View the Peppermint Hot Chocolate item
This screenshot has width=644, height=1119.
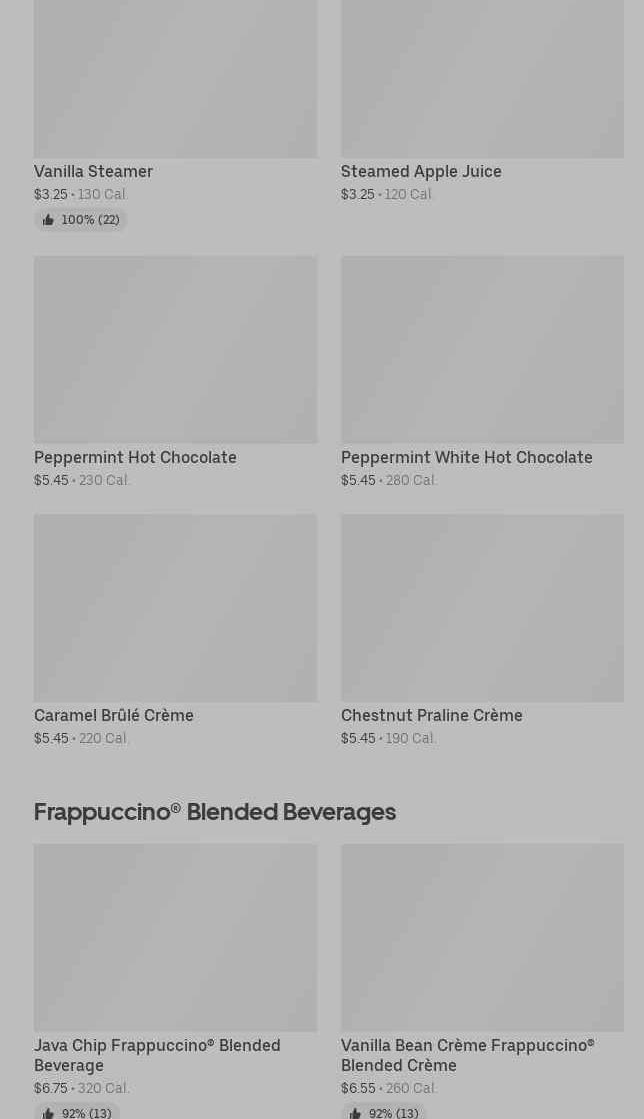(175, 372)
